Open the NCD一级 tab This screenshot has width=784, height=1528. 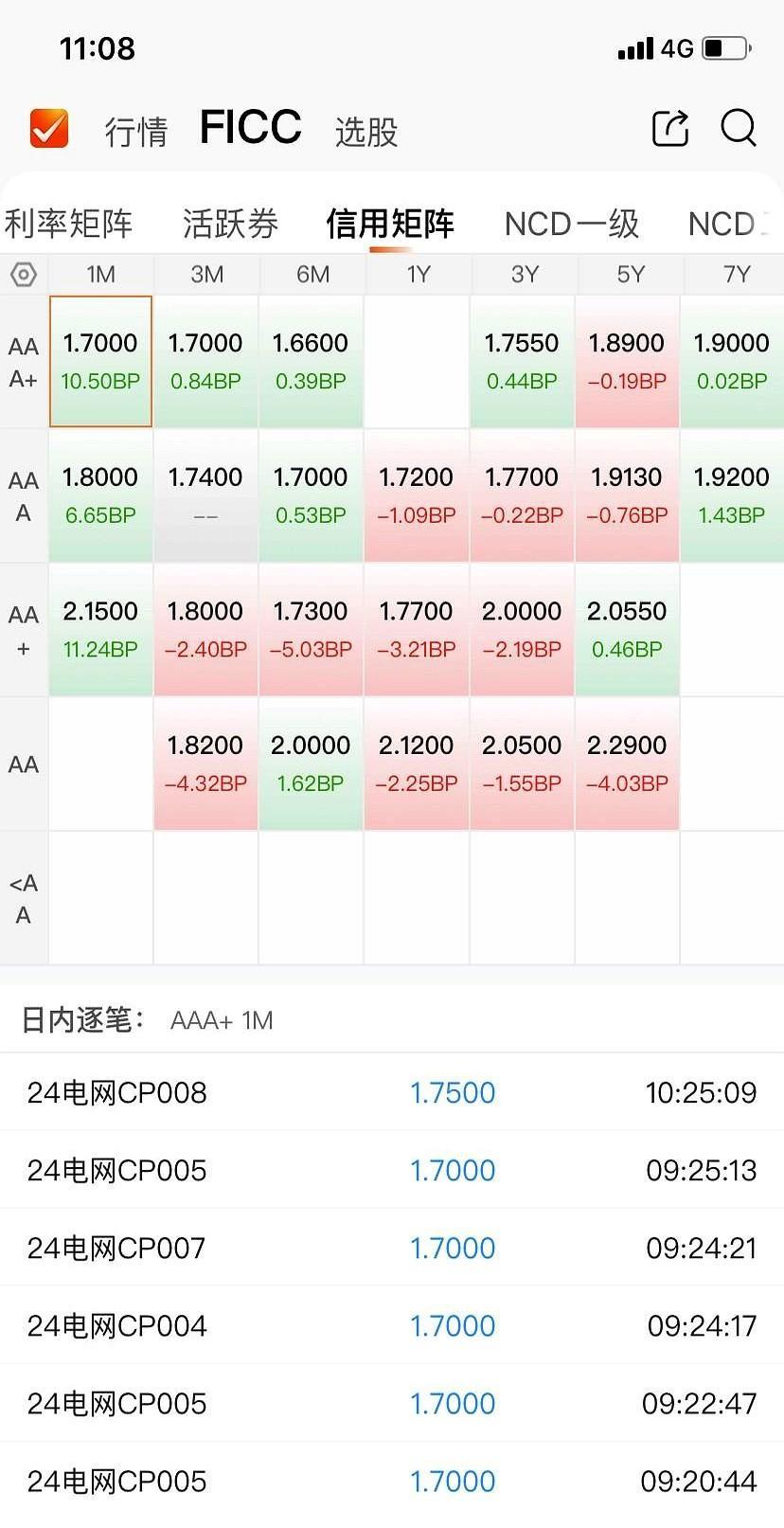point(572,224)
